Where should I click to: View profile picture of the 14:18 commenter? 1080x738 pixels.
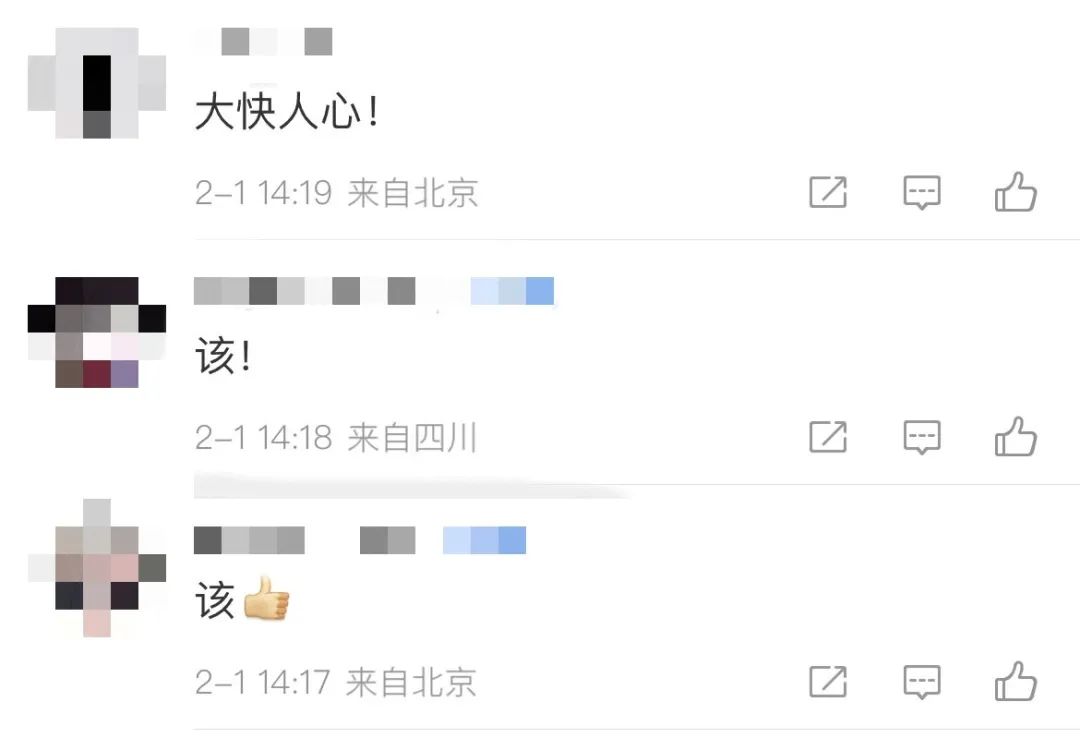point(96,332)
